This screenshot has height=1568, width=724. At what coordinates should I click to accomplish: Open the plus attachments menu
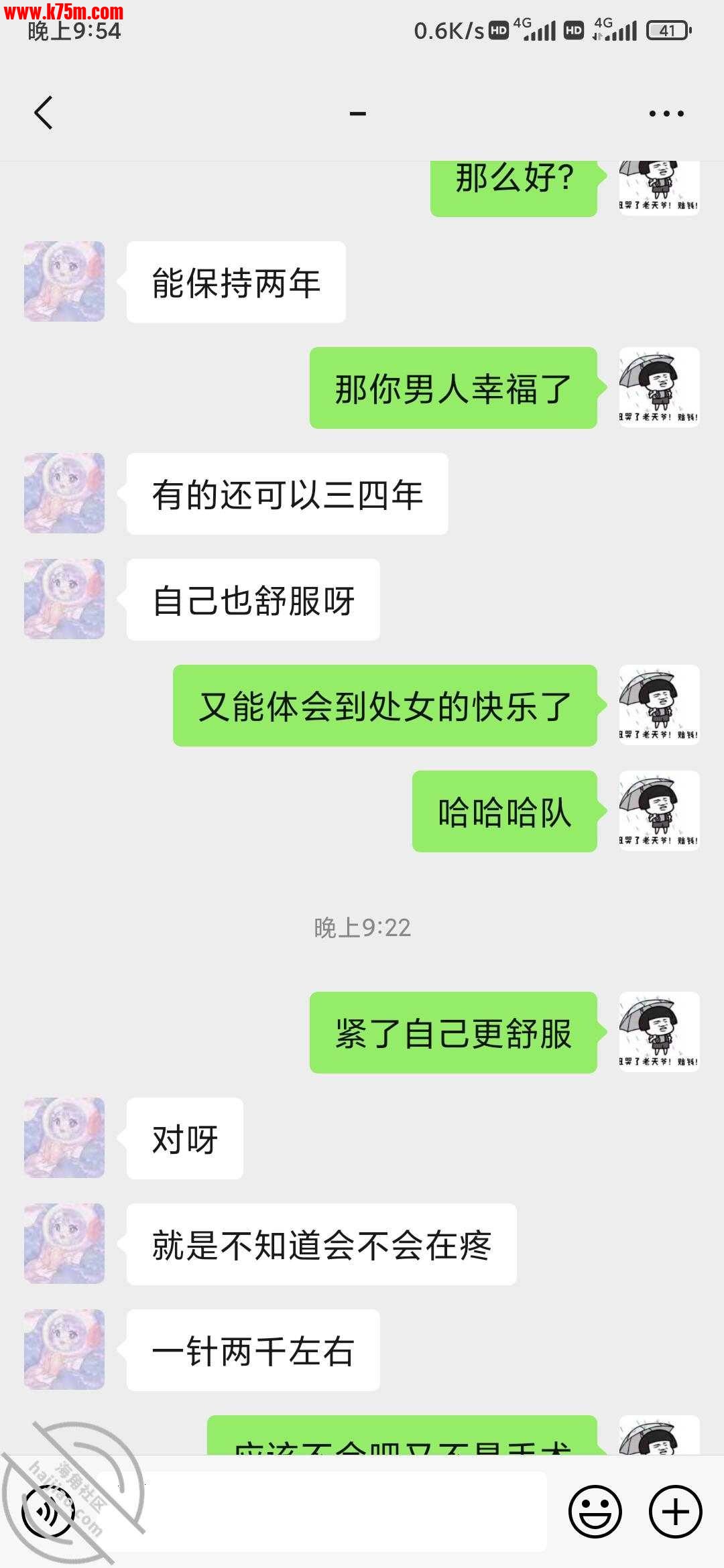click(675, 1512)
